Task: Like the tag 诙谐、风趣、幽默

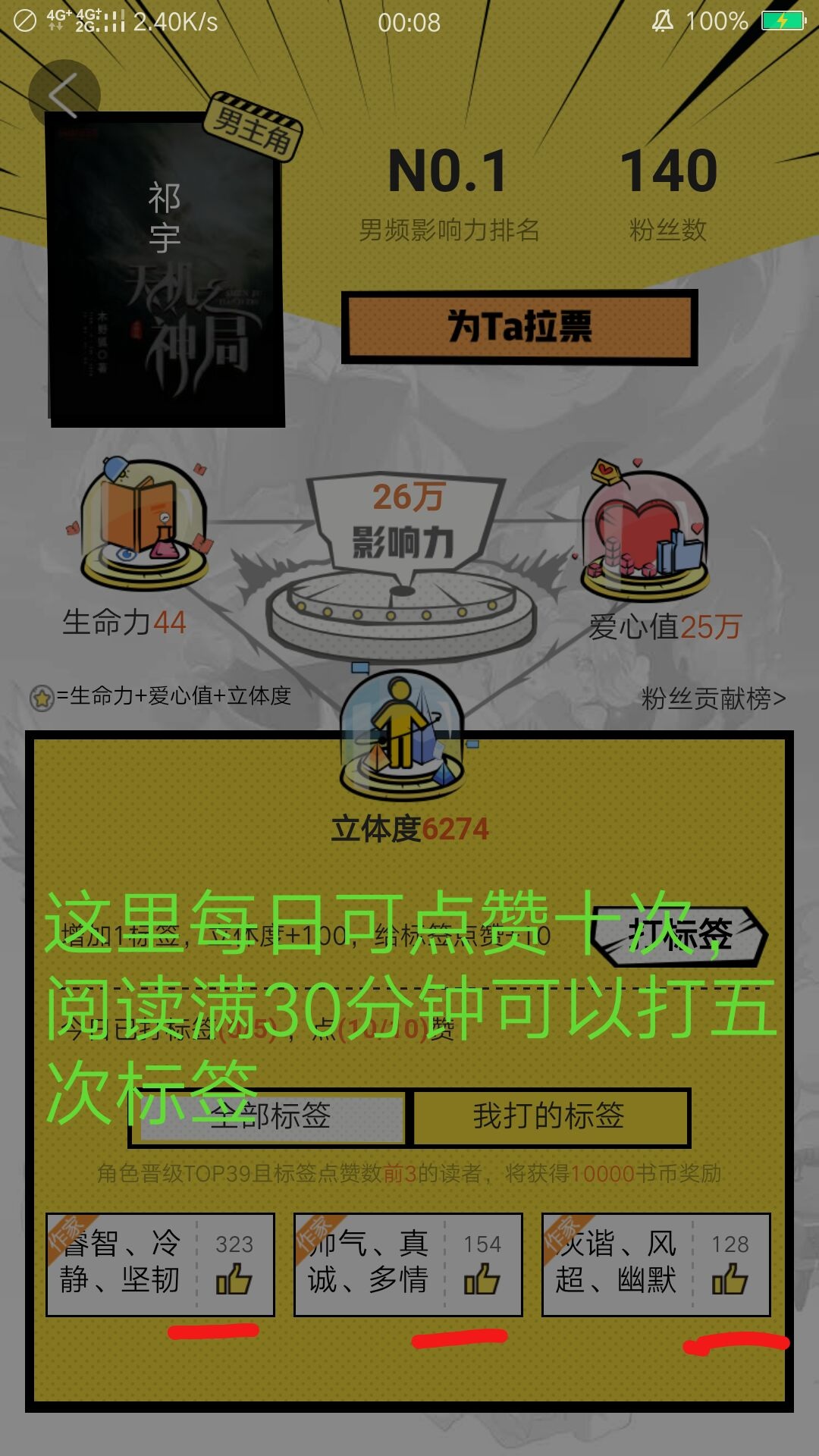Action: [730, 1279]
